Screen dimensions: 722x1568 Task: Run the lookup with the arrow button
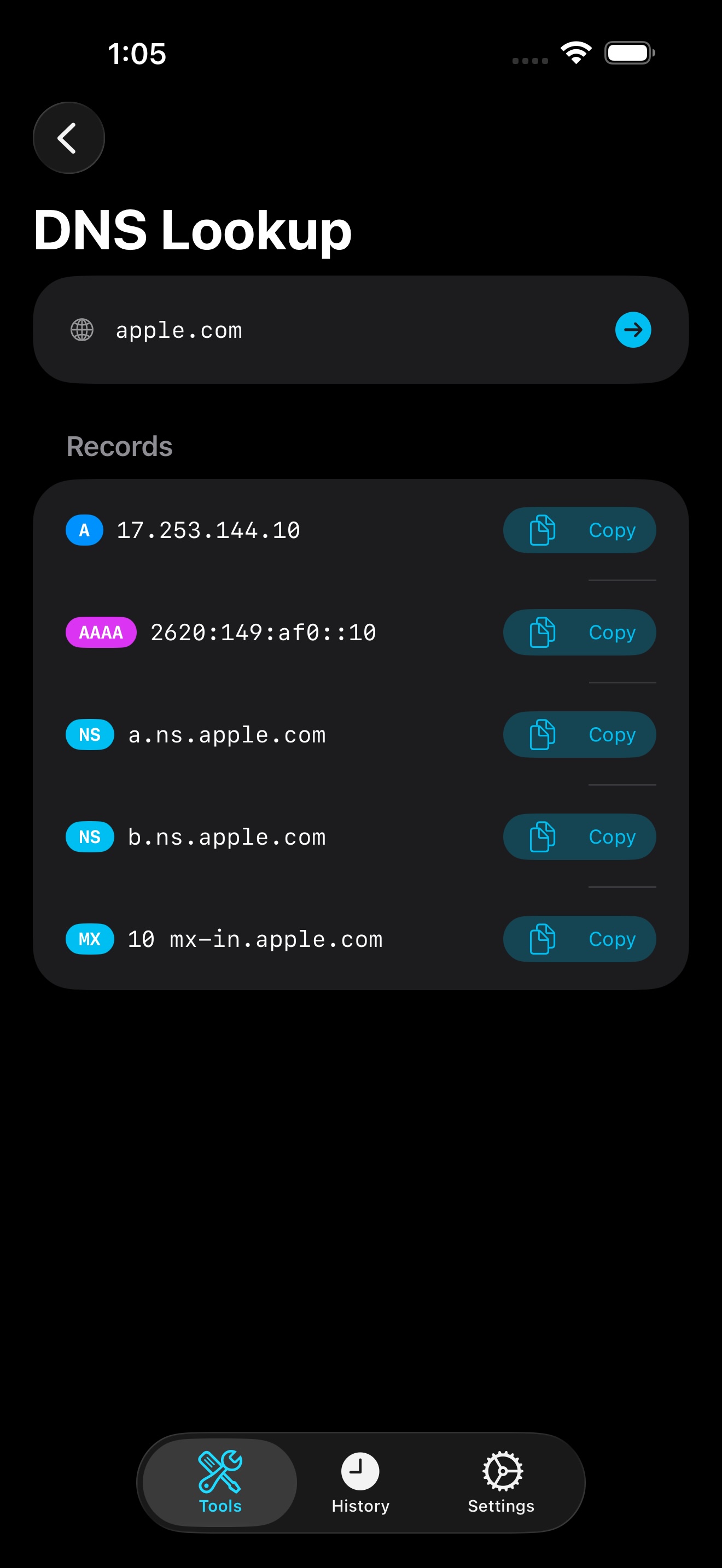coord(632,330)
